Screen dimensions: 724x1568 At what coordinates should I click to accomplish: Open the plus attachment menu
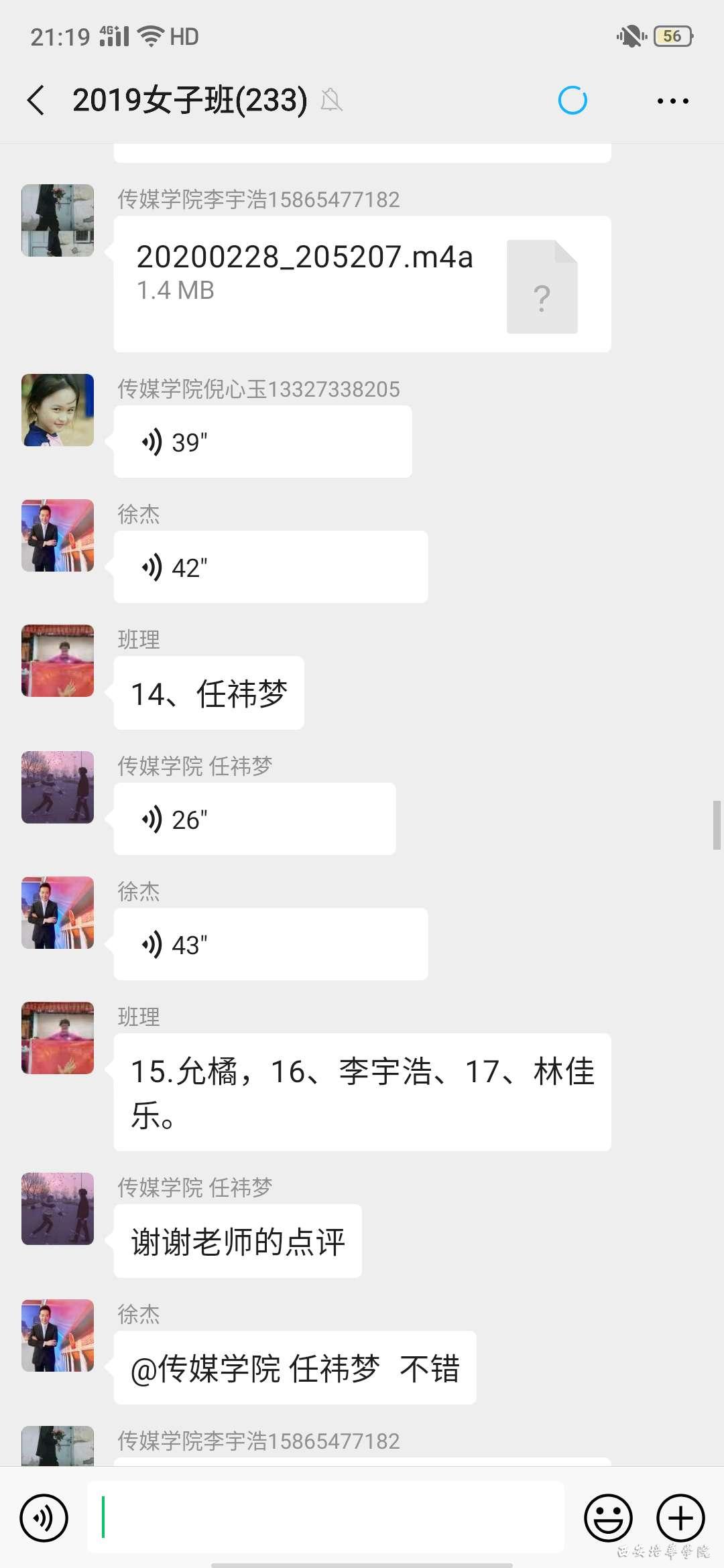pyautogui.click(x=680, y=1518)
